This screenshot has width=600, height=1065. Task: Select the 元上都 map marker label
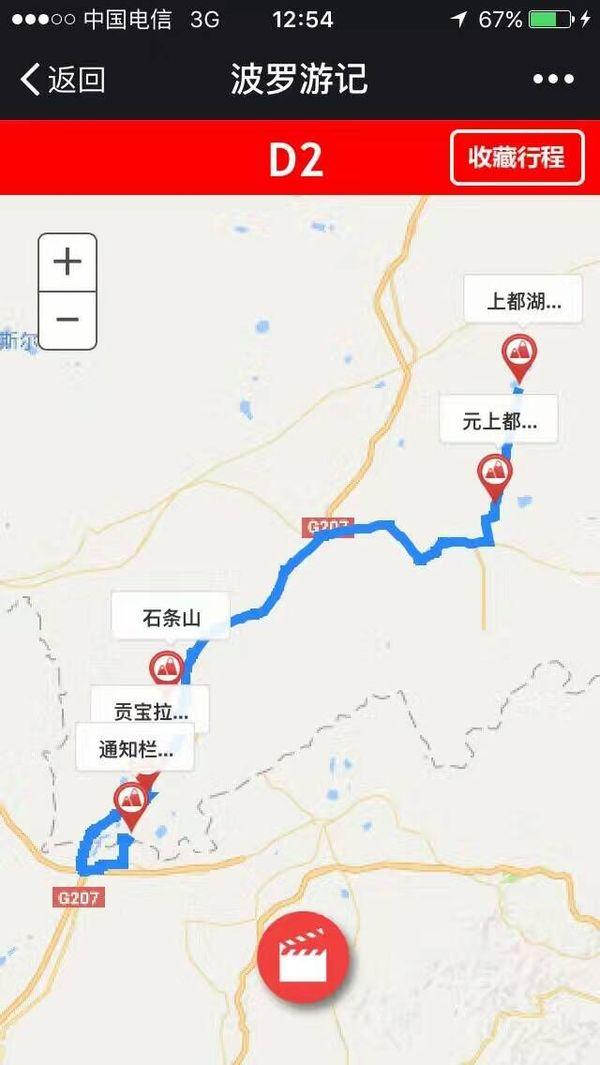(499, 421)
